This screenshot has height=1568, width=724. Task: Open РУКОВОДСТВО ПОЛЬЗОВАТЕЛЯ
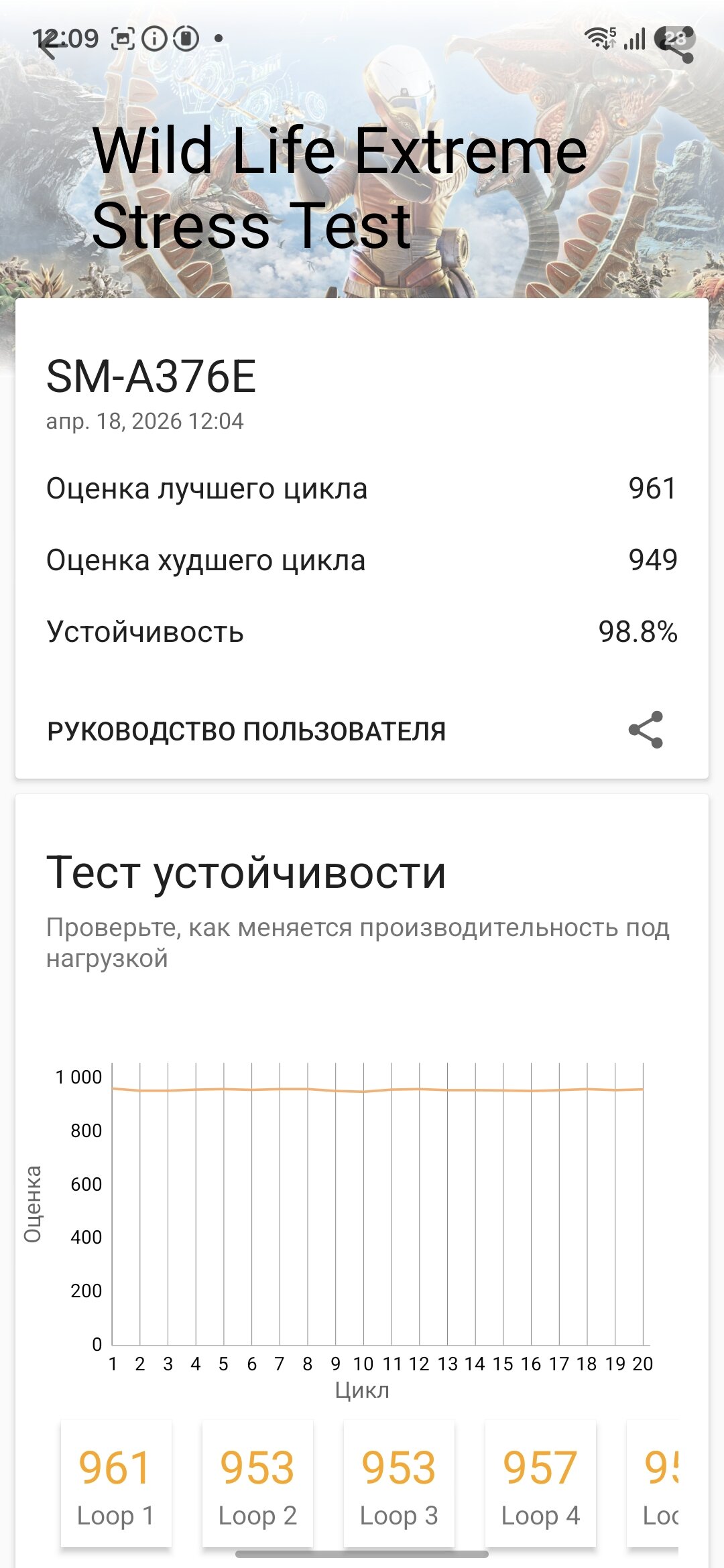[x=246, y=731]
